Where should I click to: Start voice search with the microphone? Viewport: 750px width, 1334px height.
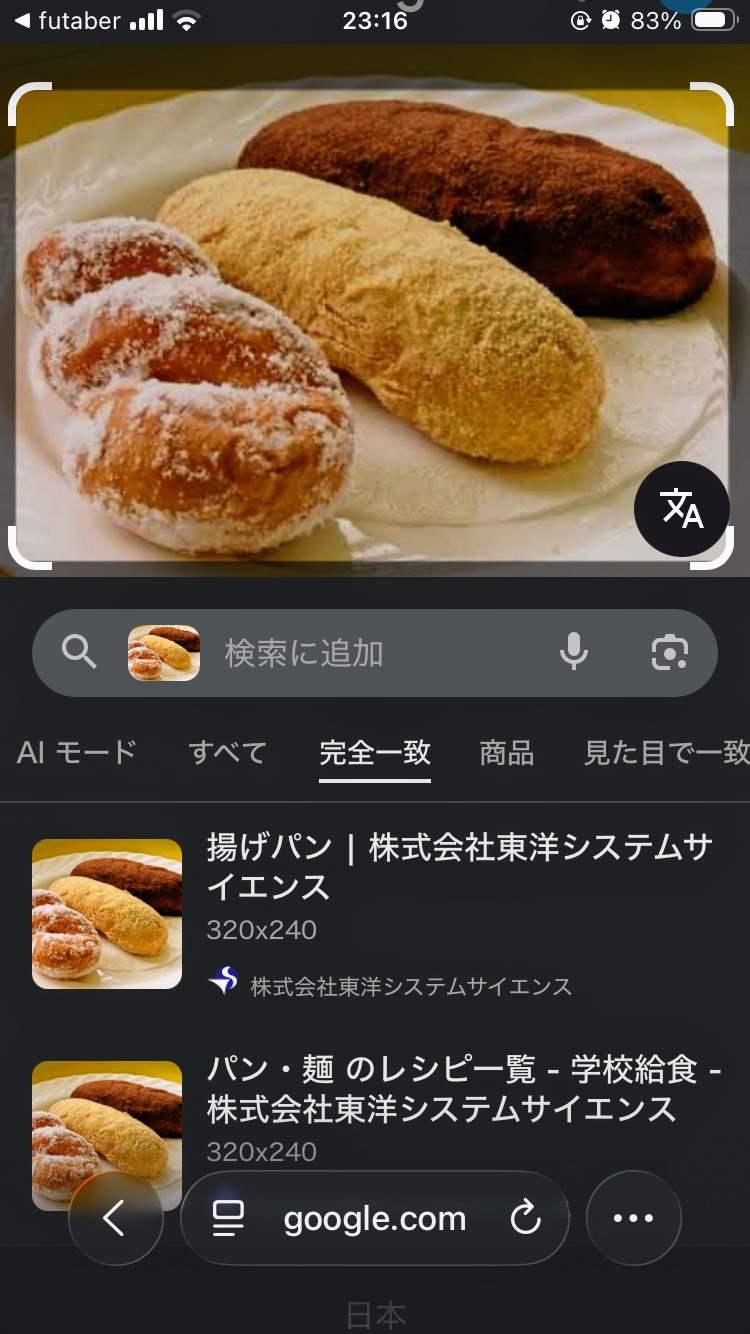[x=573, y=653]
